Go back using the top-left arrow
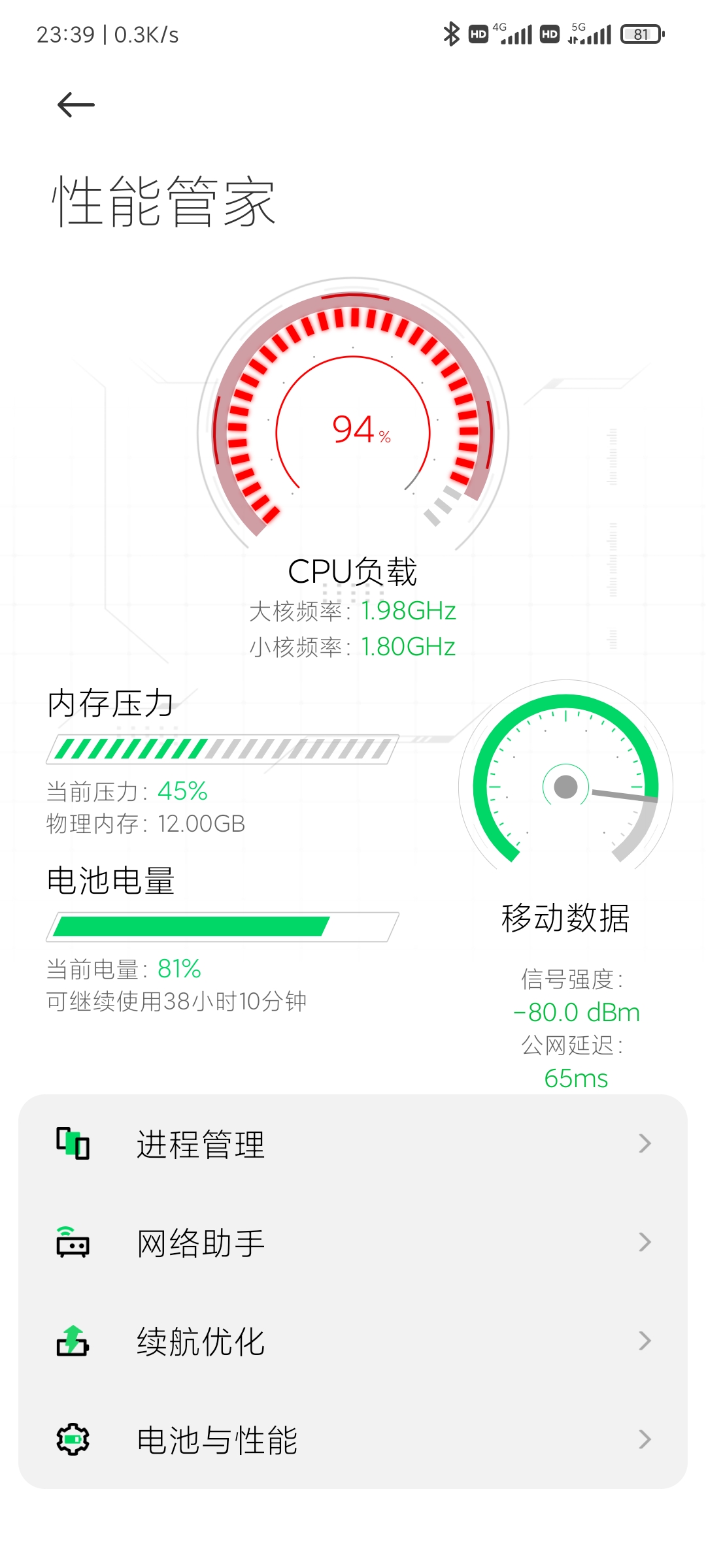The width and height of the screenshot is (706, 1568). 76,105
